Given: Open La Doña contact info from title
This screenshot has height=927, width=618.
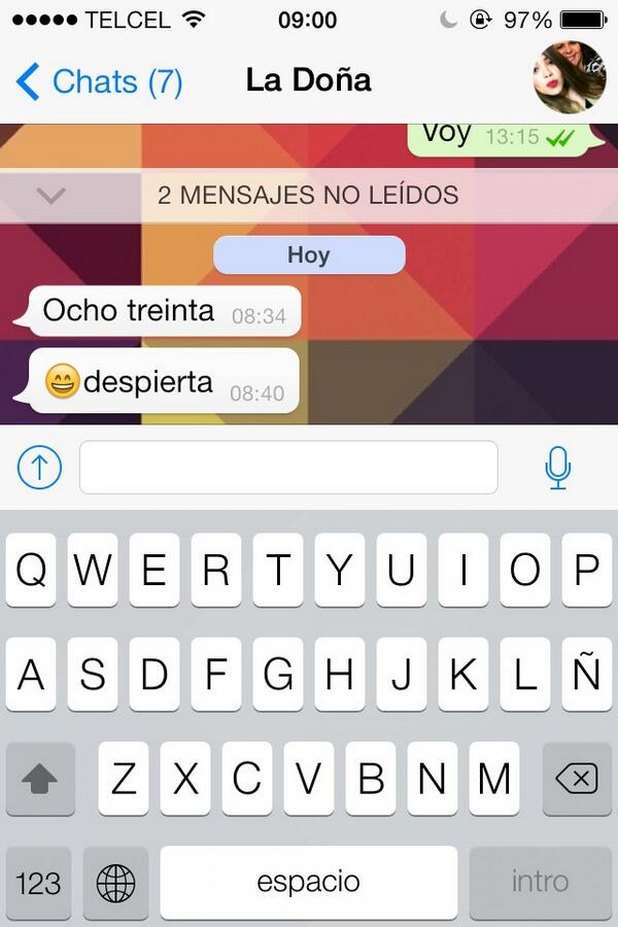Looking at the screenshot, I should click(x=308, y=81).
